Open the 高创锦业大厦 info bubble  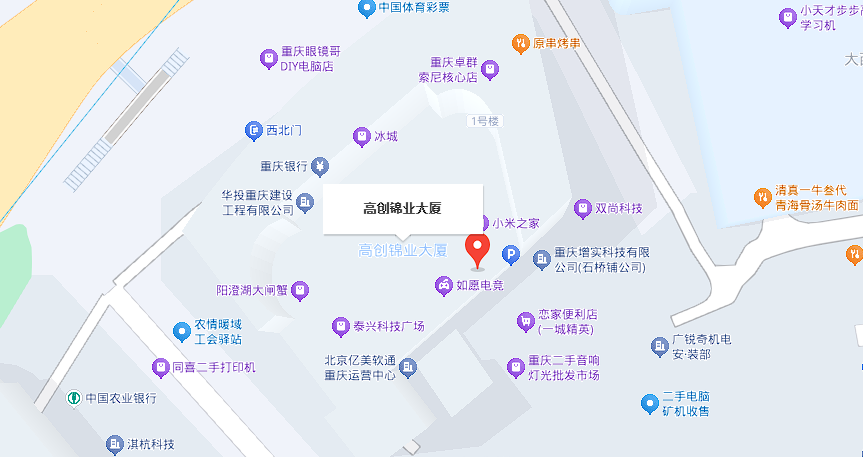(x=402, y=209)
